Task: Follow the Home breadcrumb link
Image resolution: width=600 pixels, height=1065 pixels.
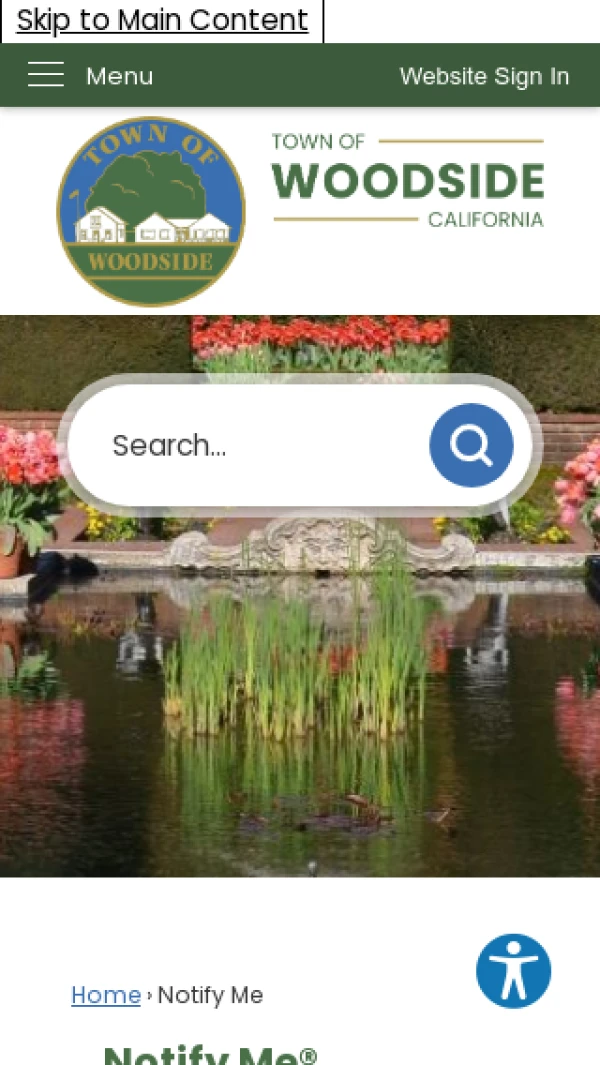Action: [x=106, y=995]
